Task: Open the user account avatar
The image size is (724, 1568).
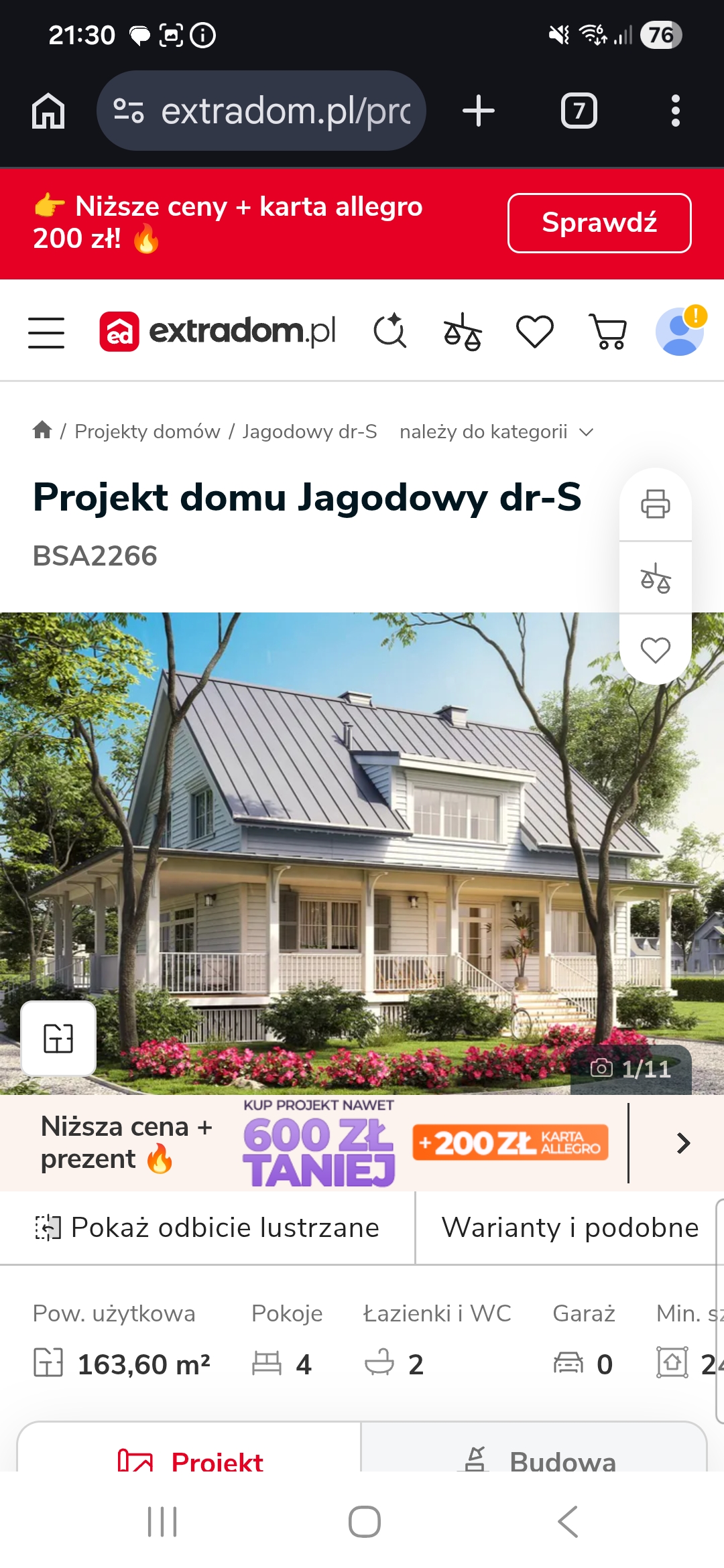Action: (x=680, y=331)
